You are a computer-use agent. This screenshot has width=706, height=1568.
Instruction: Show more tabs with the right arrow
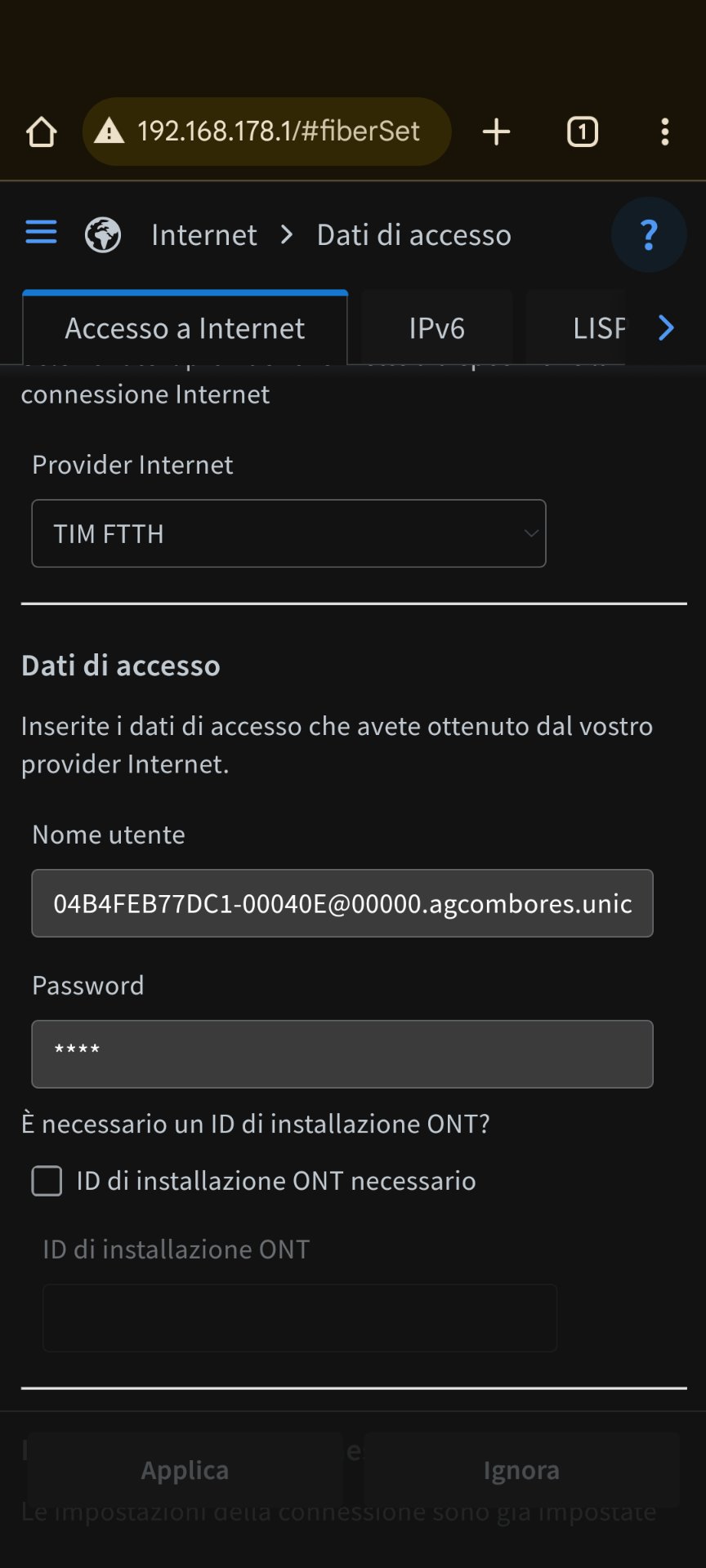[x=666, y=327]
